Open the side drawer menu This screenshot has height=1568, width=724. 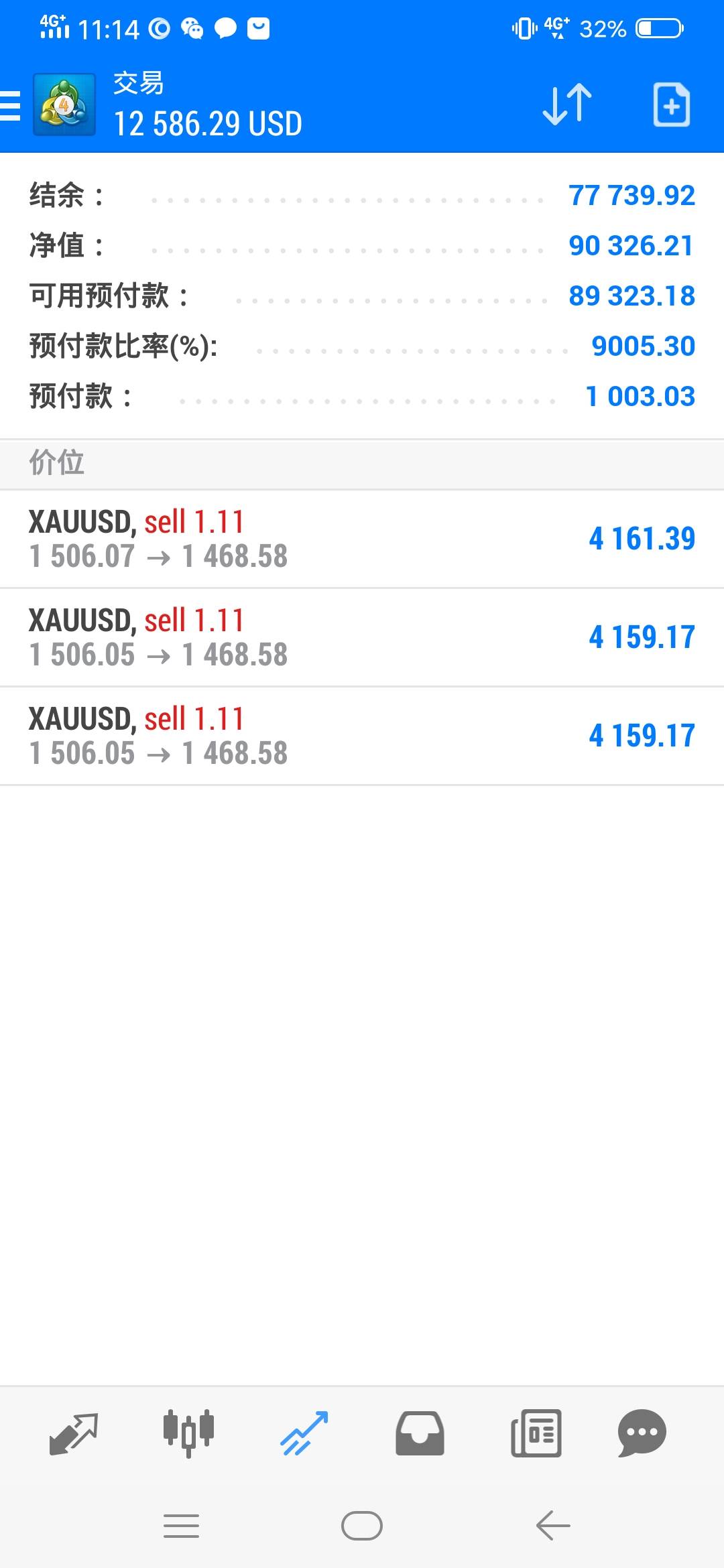(x=11, y=106)
